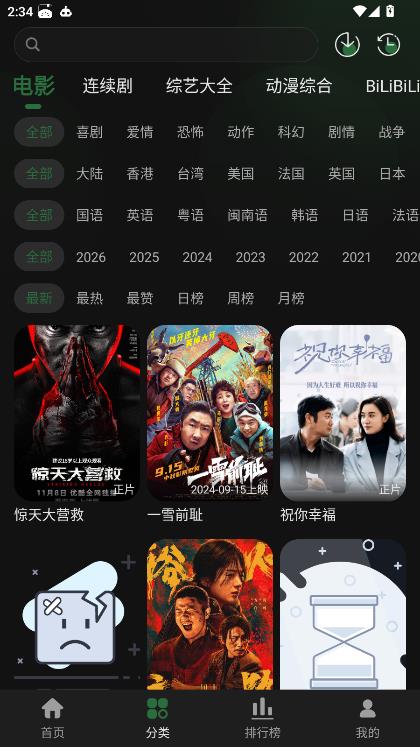Tap the search box at the top

point(166,45)
